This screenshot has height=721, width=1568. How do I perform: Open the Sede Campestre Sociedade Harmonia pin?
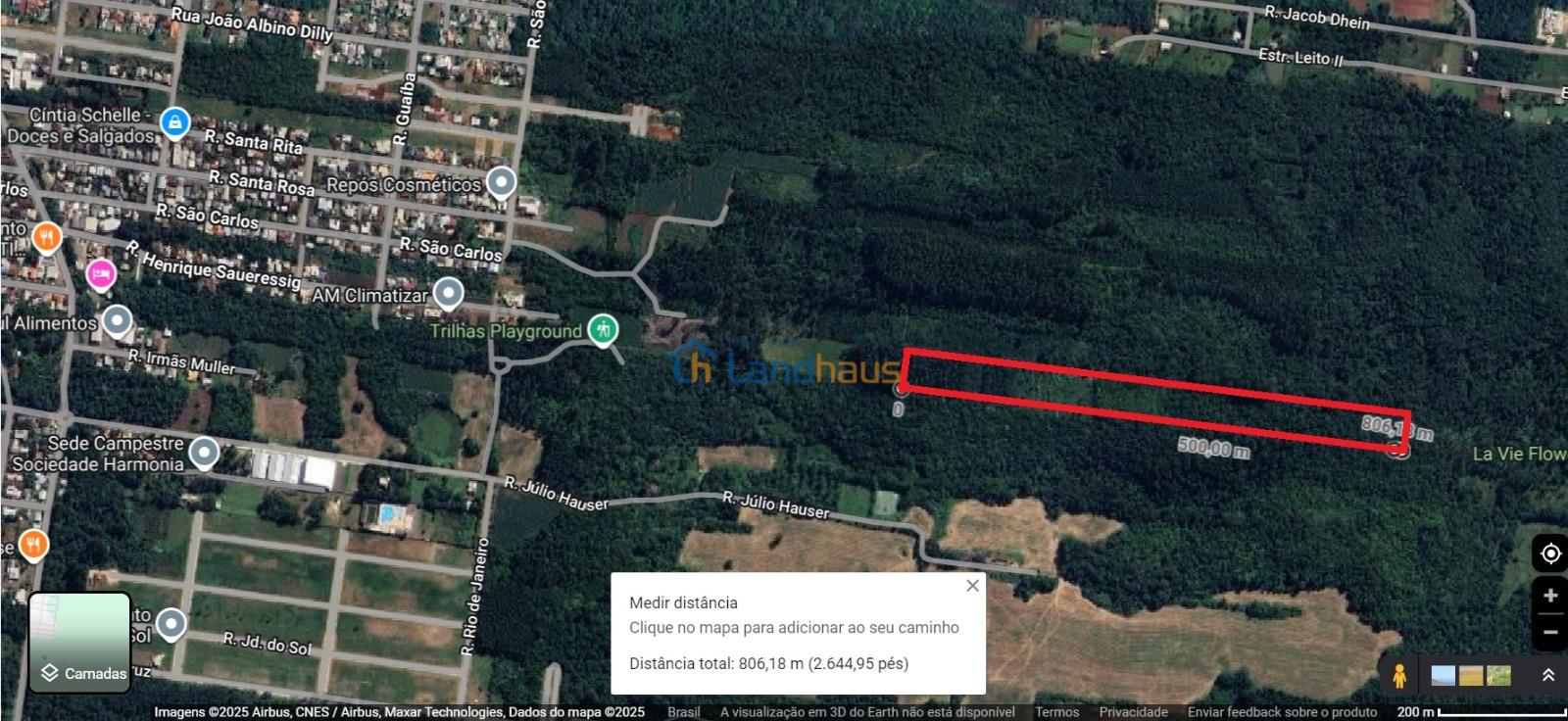pyautogui.click(x=204, y=453)
